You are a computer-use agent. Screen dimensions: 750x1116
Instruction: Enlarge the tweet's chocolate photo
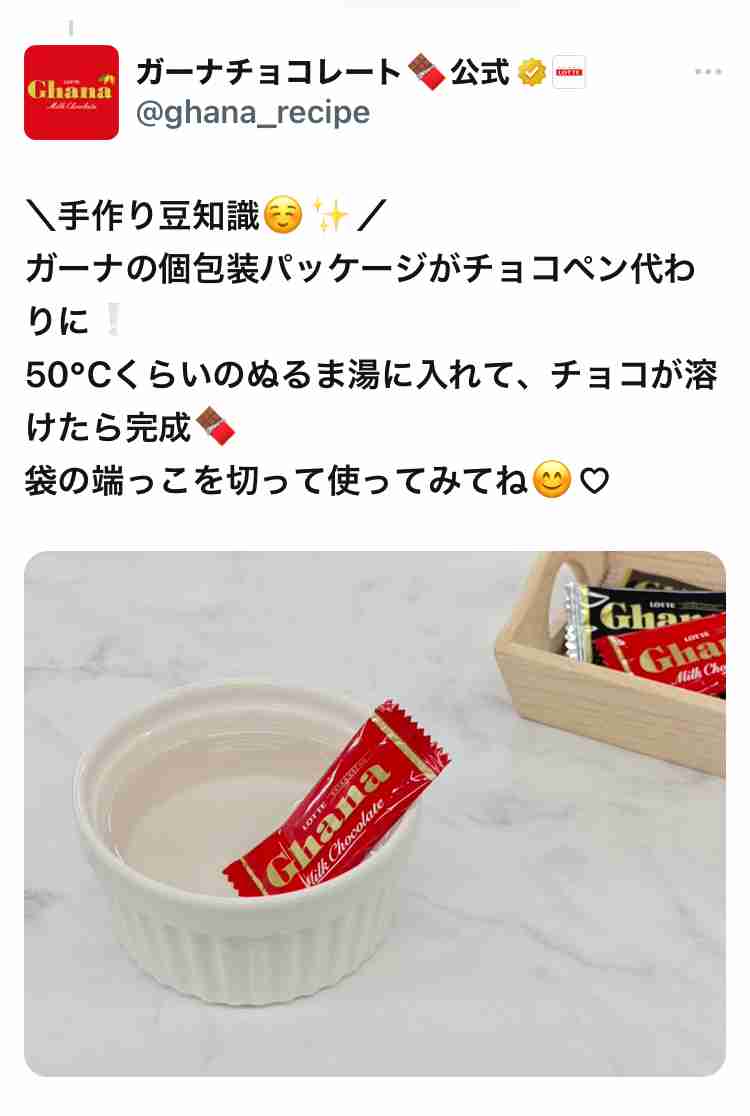pyautogui.click(x=374, y=812)
